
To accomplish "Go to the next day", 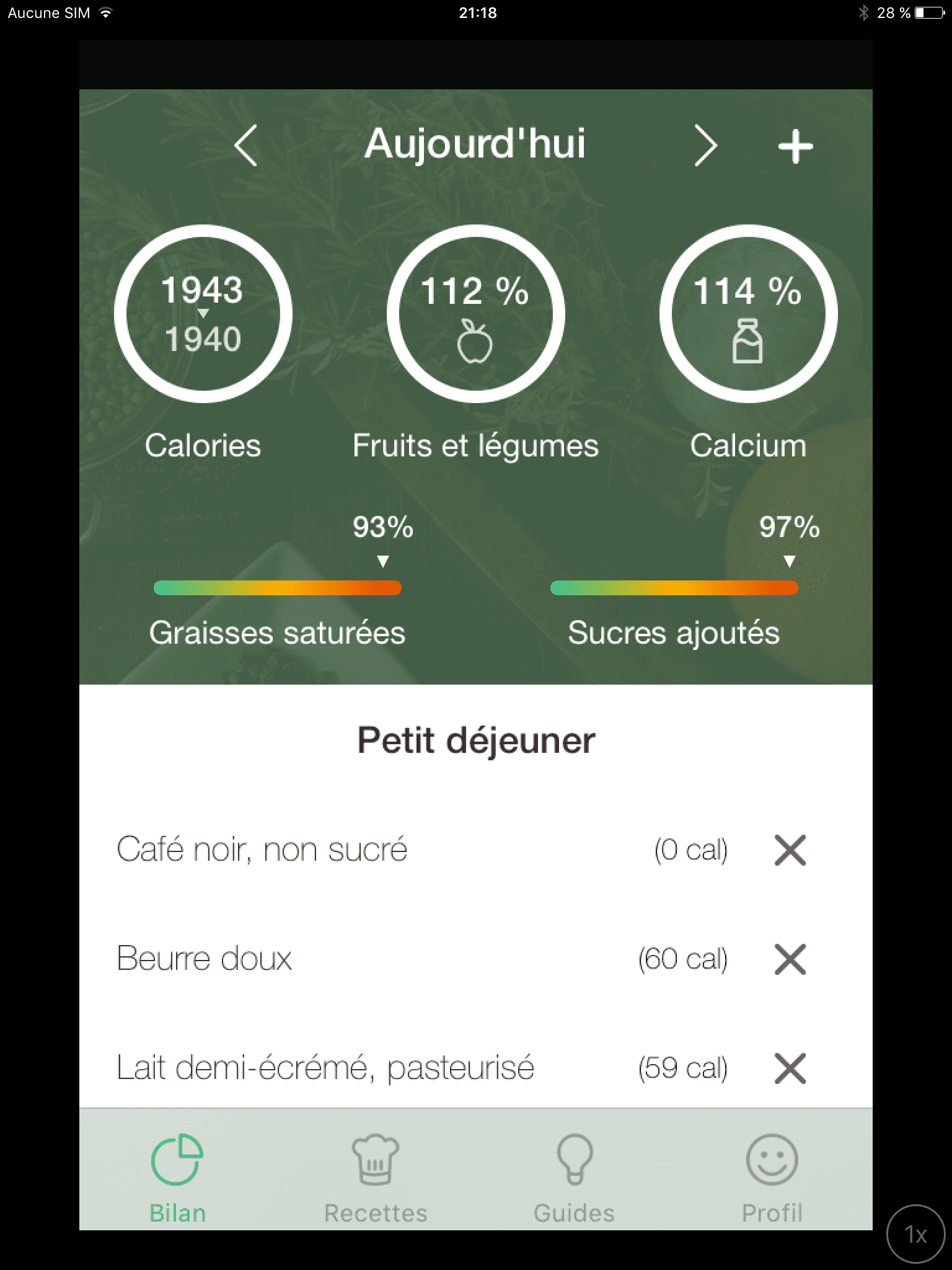I will 705,146.
